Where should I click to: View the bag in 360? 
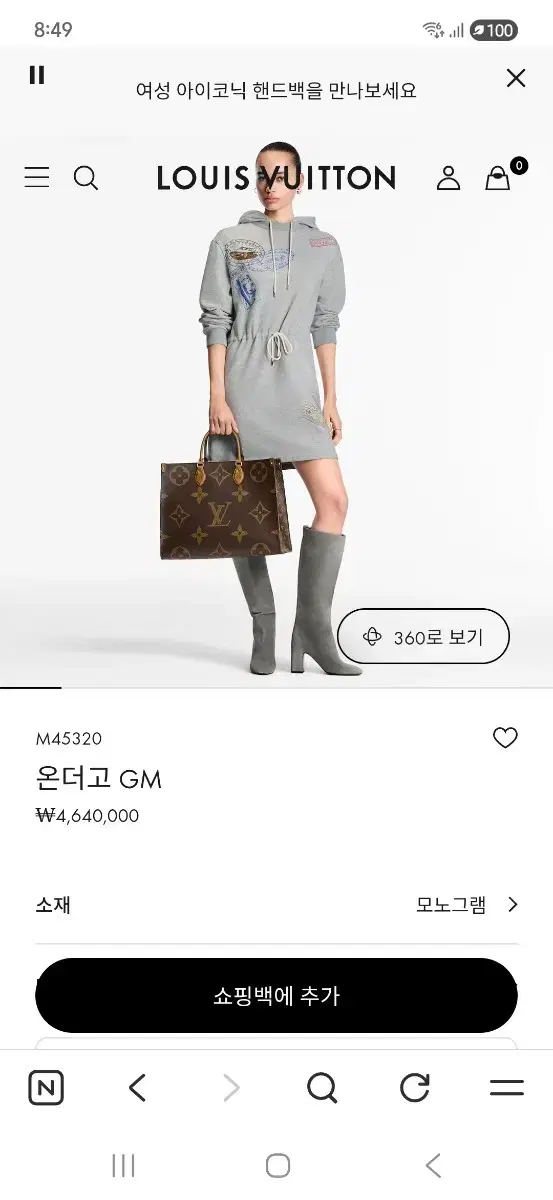point(423,636)
